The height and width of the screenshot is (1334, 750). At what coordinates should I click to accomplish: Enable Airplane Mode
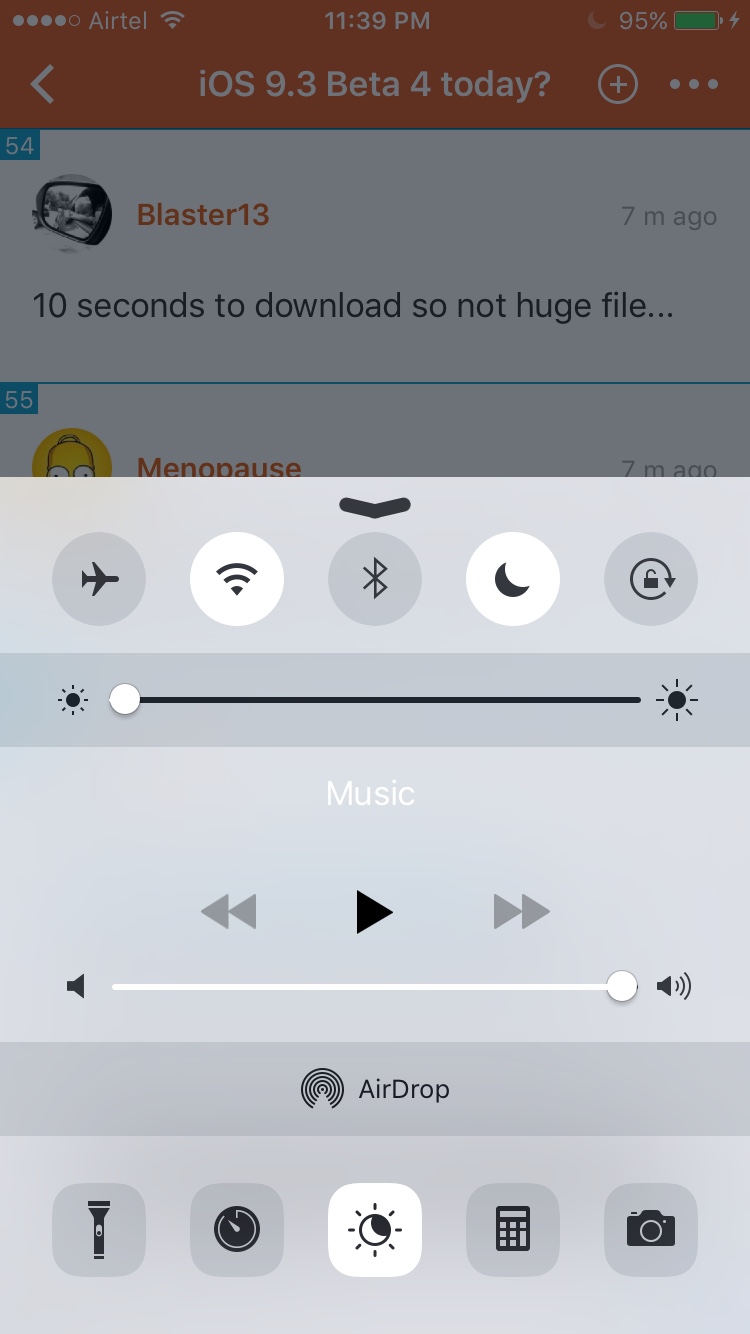[x=99, y=579]
